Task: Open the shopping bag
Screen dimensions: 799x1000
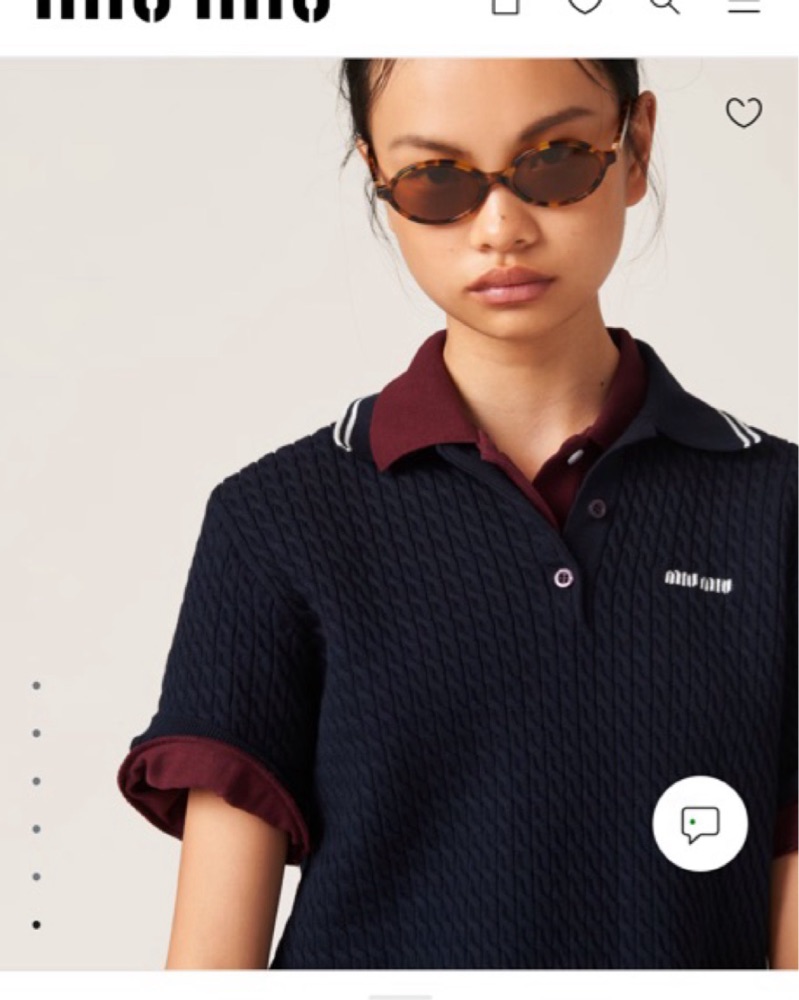Action: 506,6
